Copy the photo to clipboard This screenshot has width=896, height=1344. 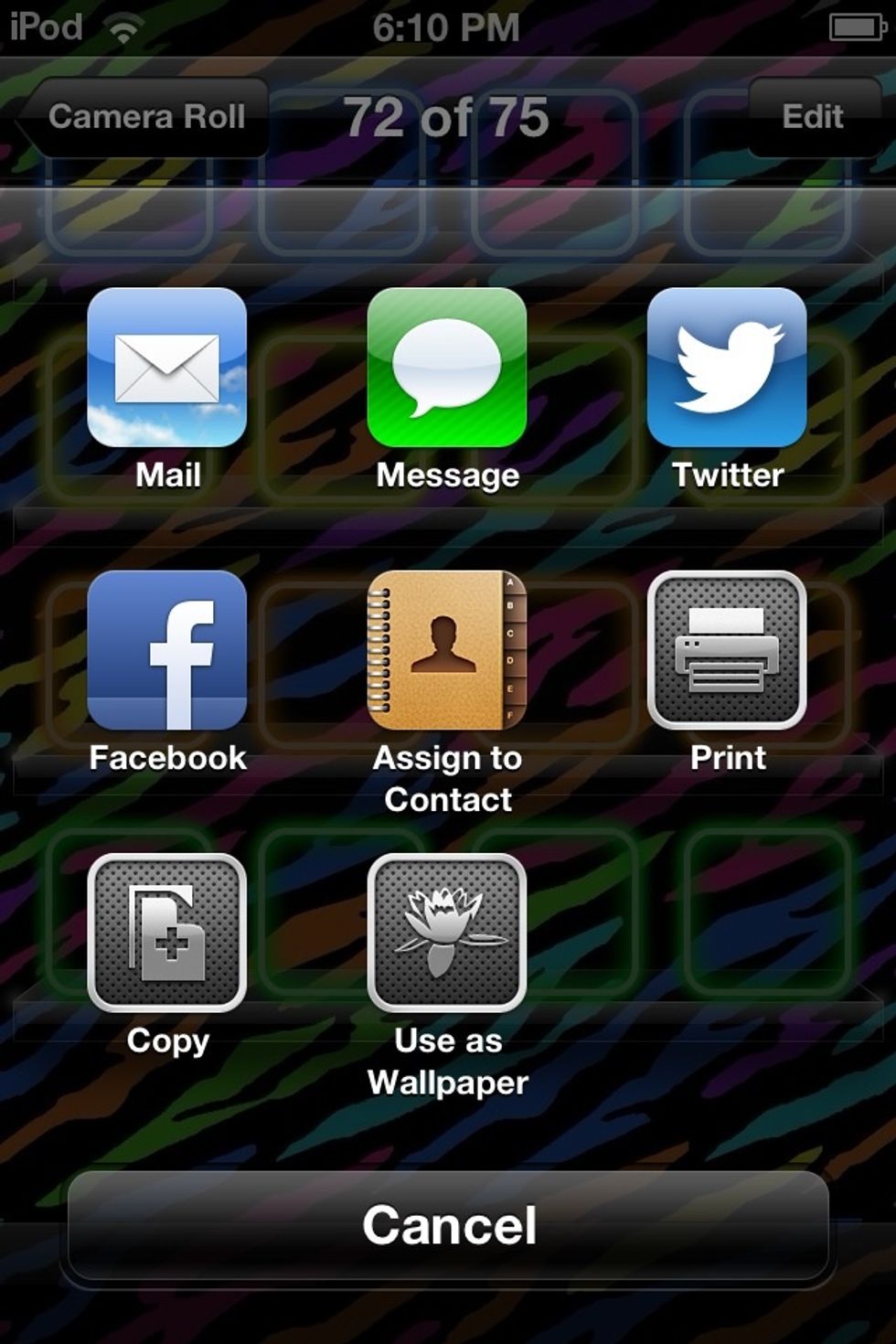click(165, 933)
